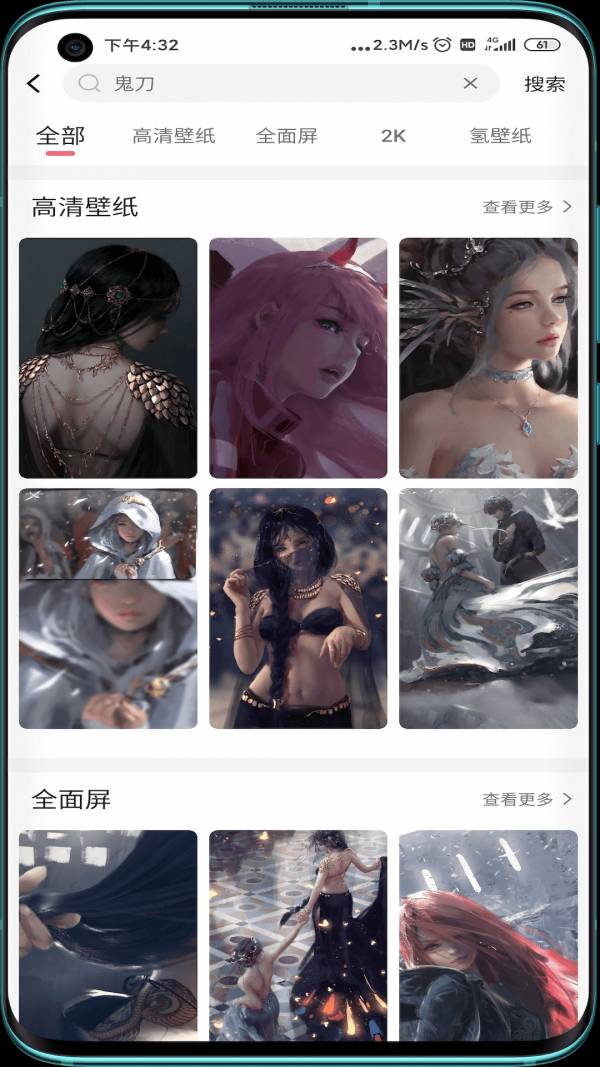The width and height of the screenshot is (600, 1067).
Task: Open the wallpaper of a woman's back with scale armor
Action: [x=108, y=358]
